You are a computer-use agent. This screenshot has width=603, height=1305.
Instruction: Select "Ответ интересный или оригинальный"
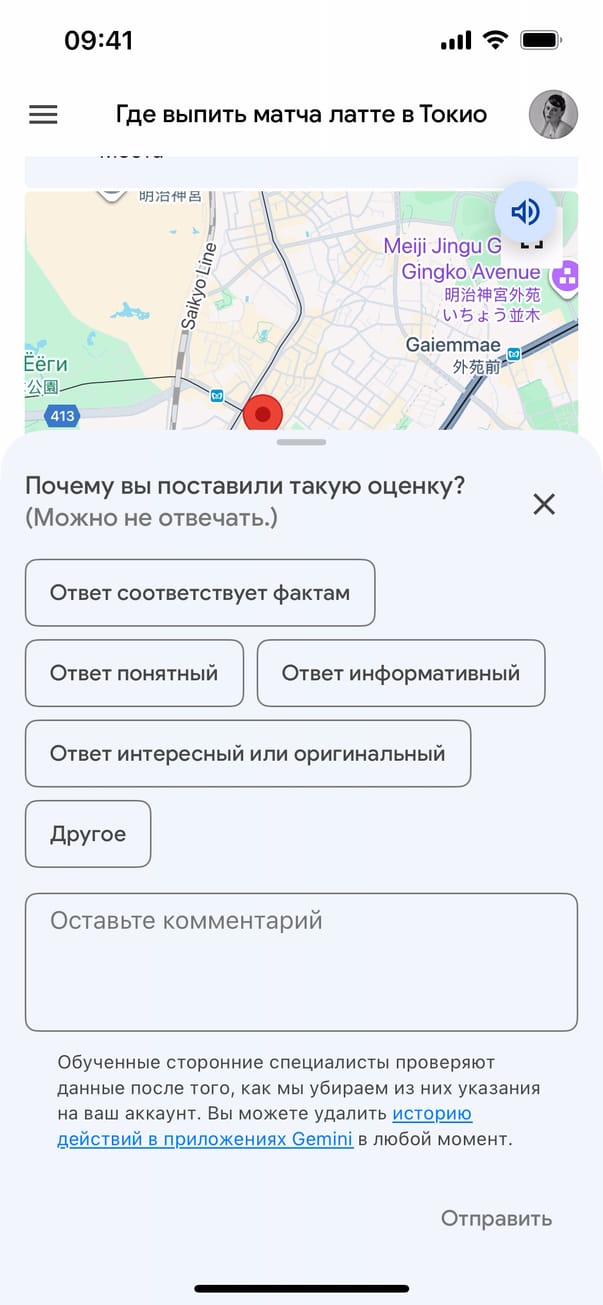click(247, 754)
